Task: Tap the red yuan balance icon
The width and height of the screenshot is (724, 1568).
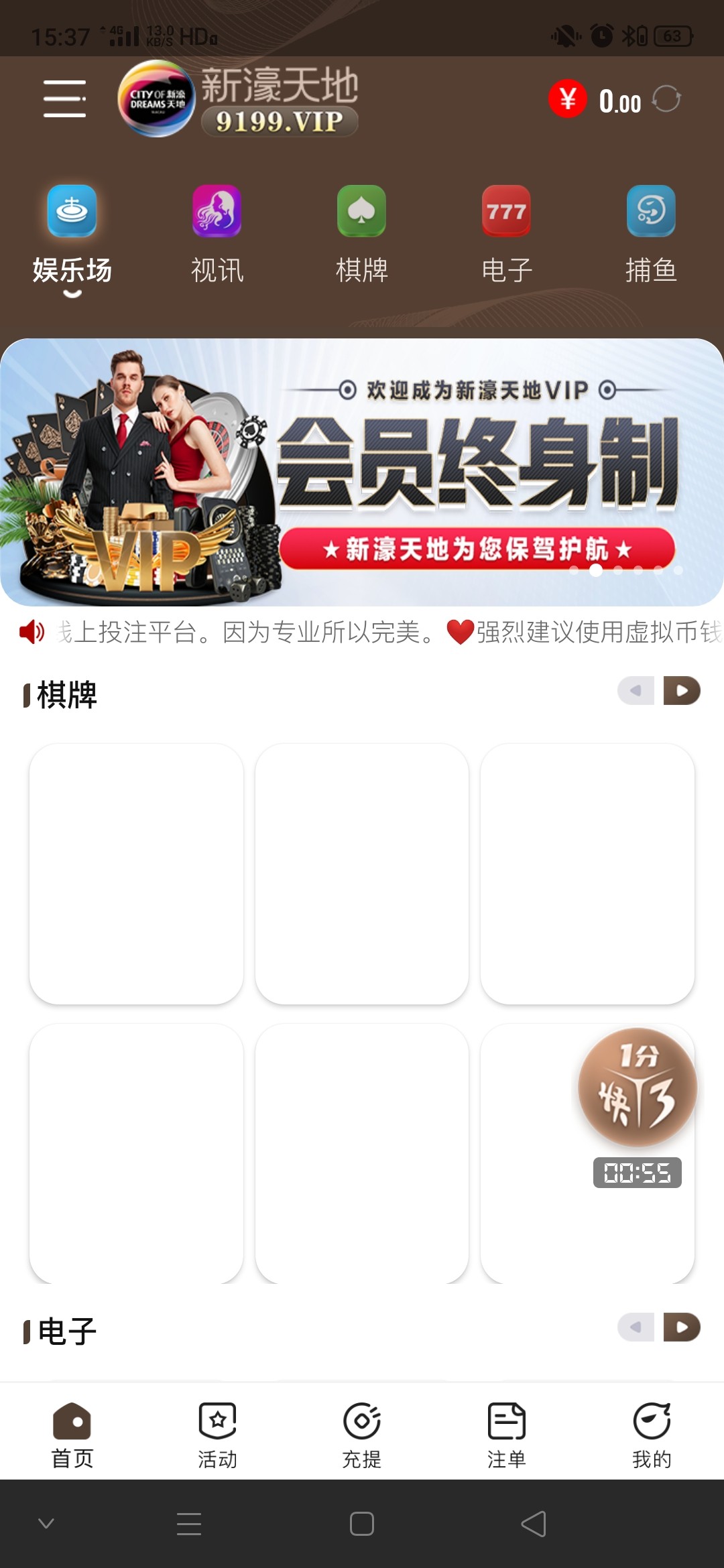Action: pos(568,99)
